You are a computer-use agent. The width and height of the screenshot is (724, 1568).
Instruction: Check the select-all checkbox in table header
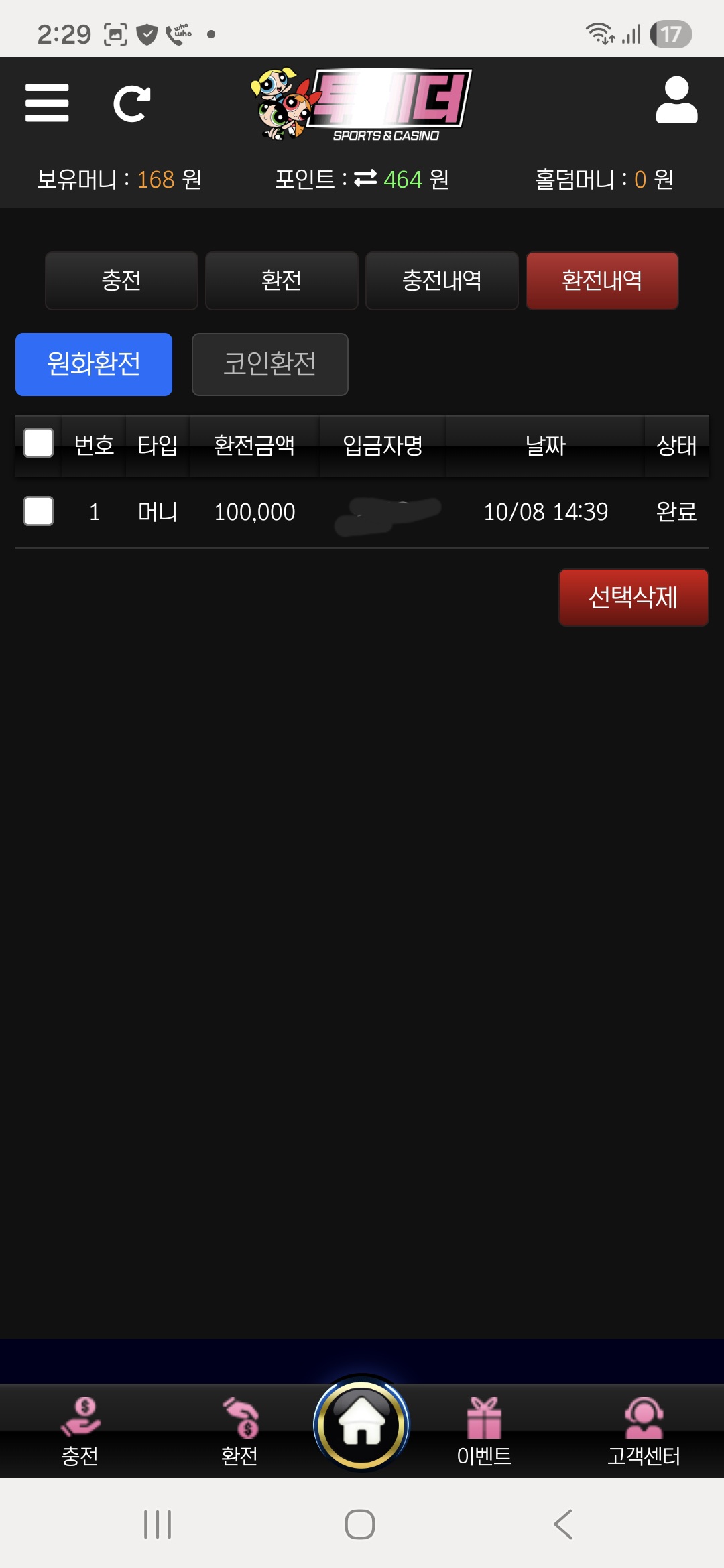click(x=38, y=443)
